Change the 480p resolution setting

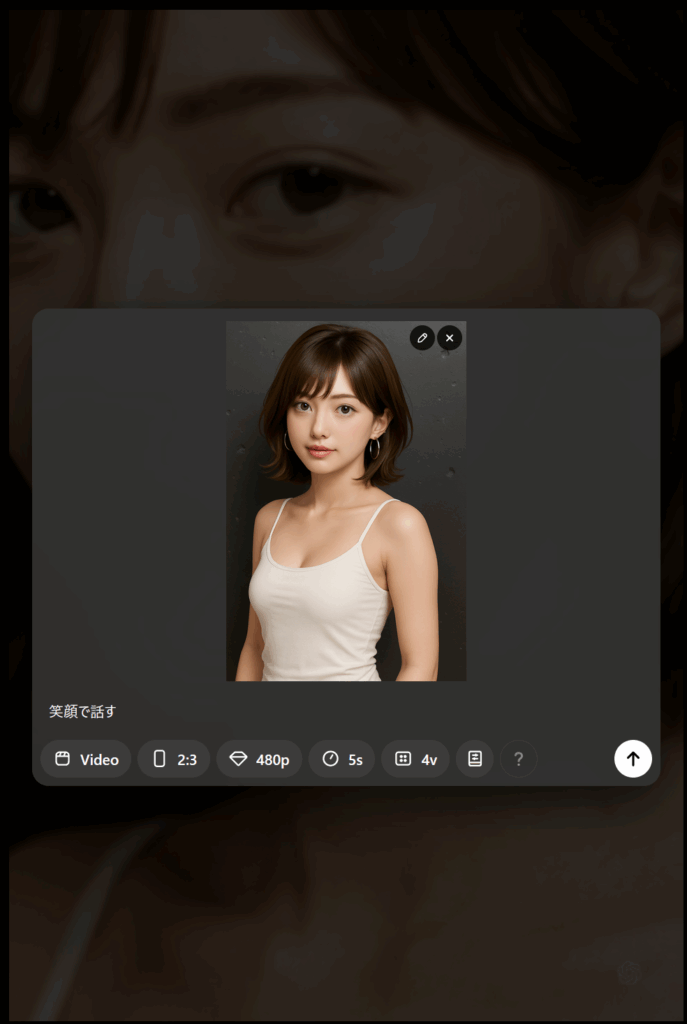pyautogui.click(x=259, y=759)
